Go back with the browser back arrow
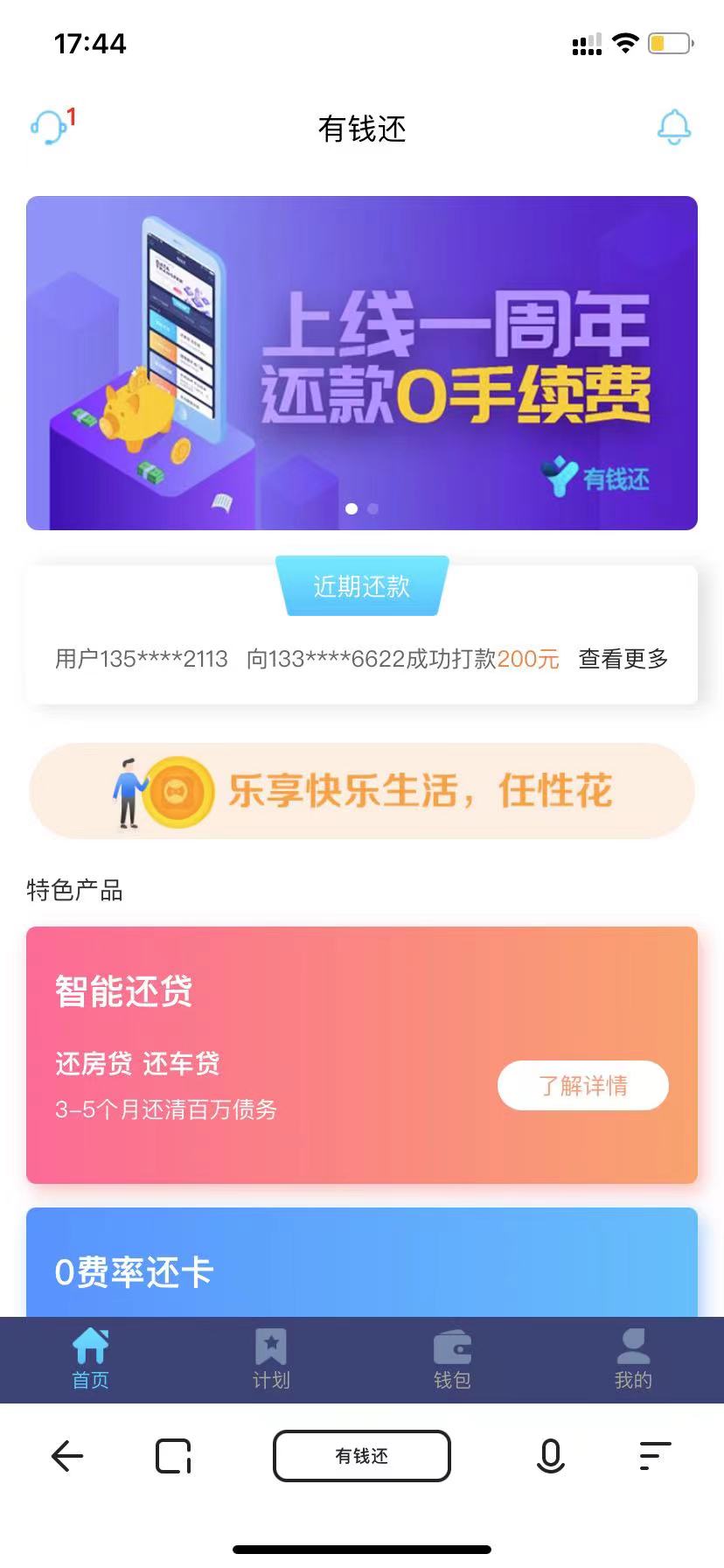Screen dimensions: 724x1568 [67, 1456]
